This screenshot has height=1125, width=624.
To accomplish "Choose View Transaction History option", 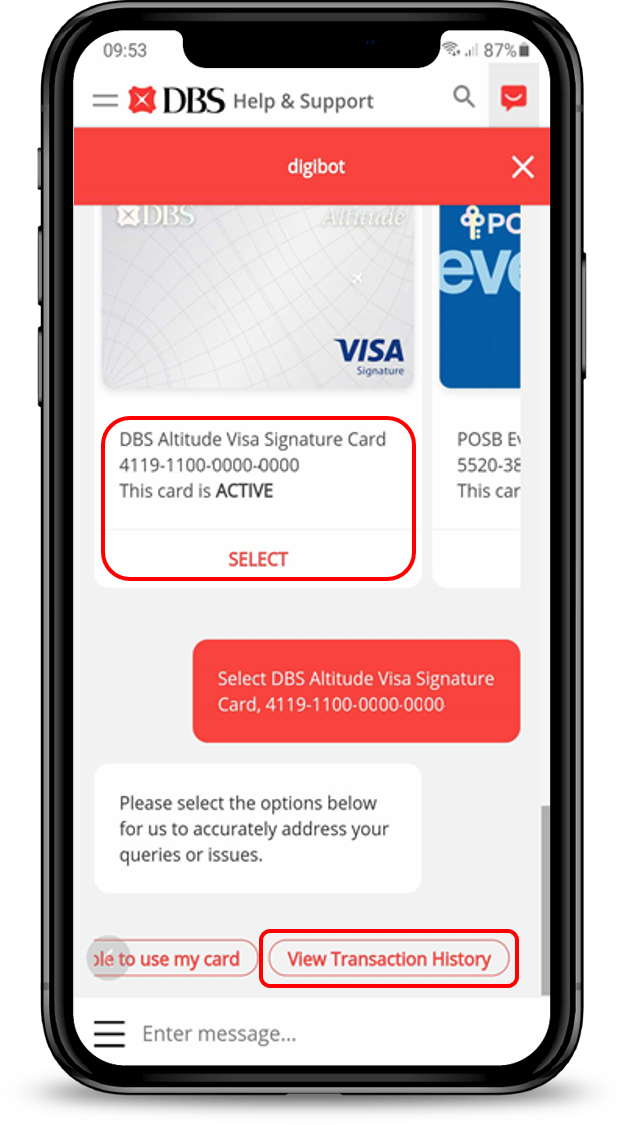I will 389,959.
